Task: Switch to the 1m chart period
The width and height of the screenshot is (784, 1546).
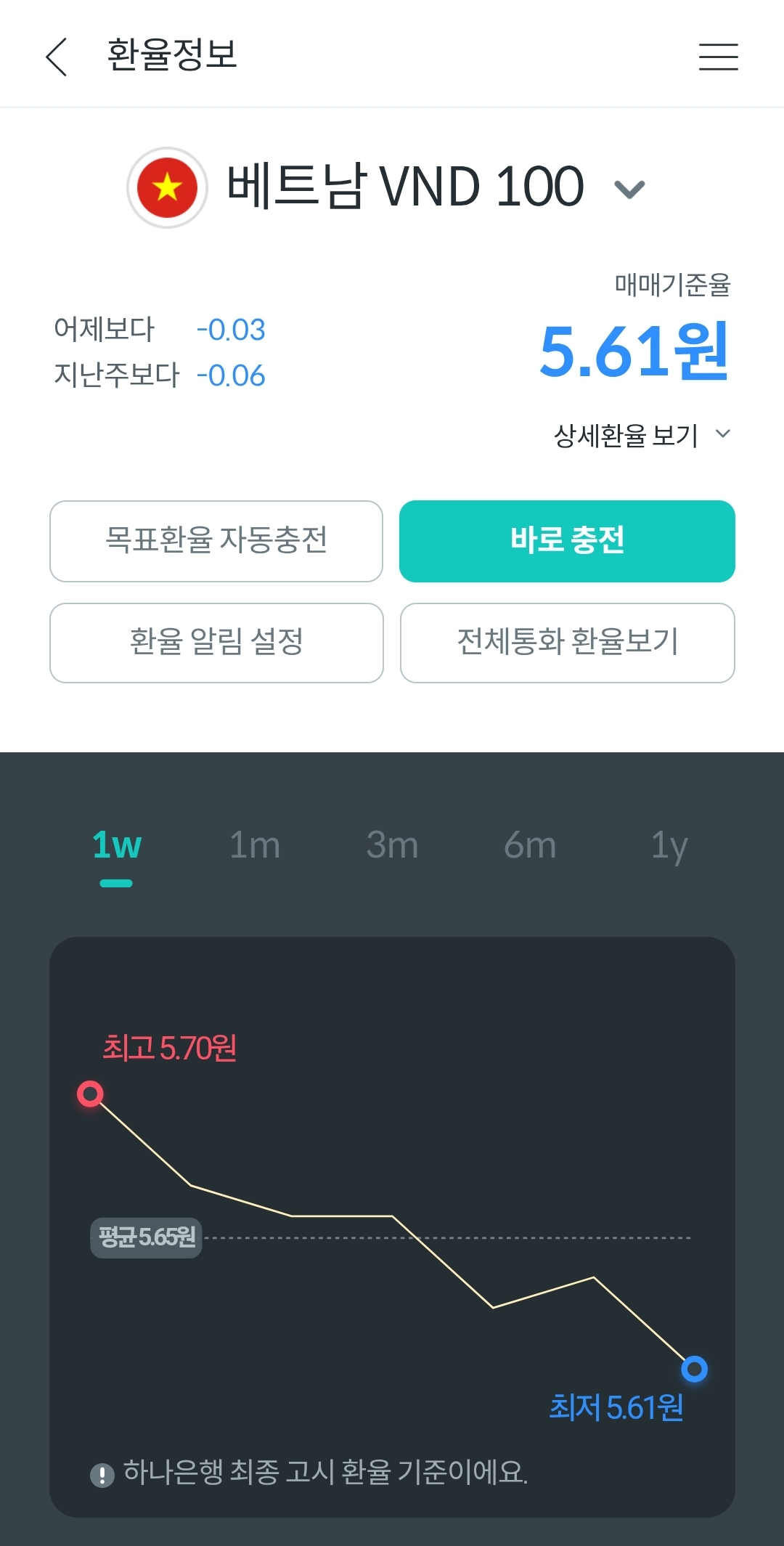Action: [x=254, y=846]
